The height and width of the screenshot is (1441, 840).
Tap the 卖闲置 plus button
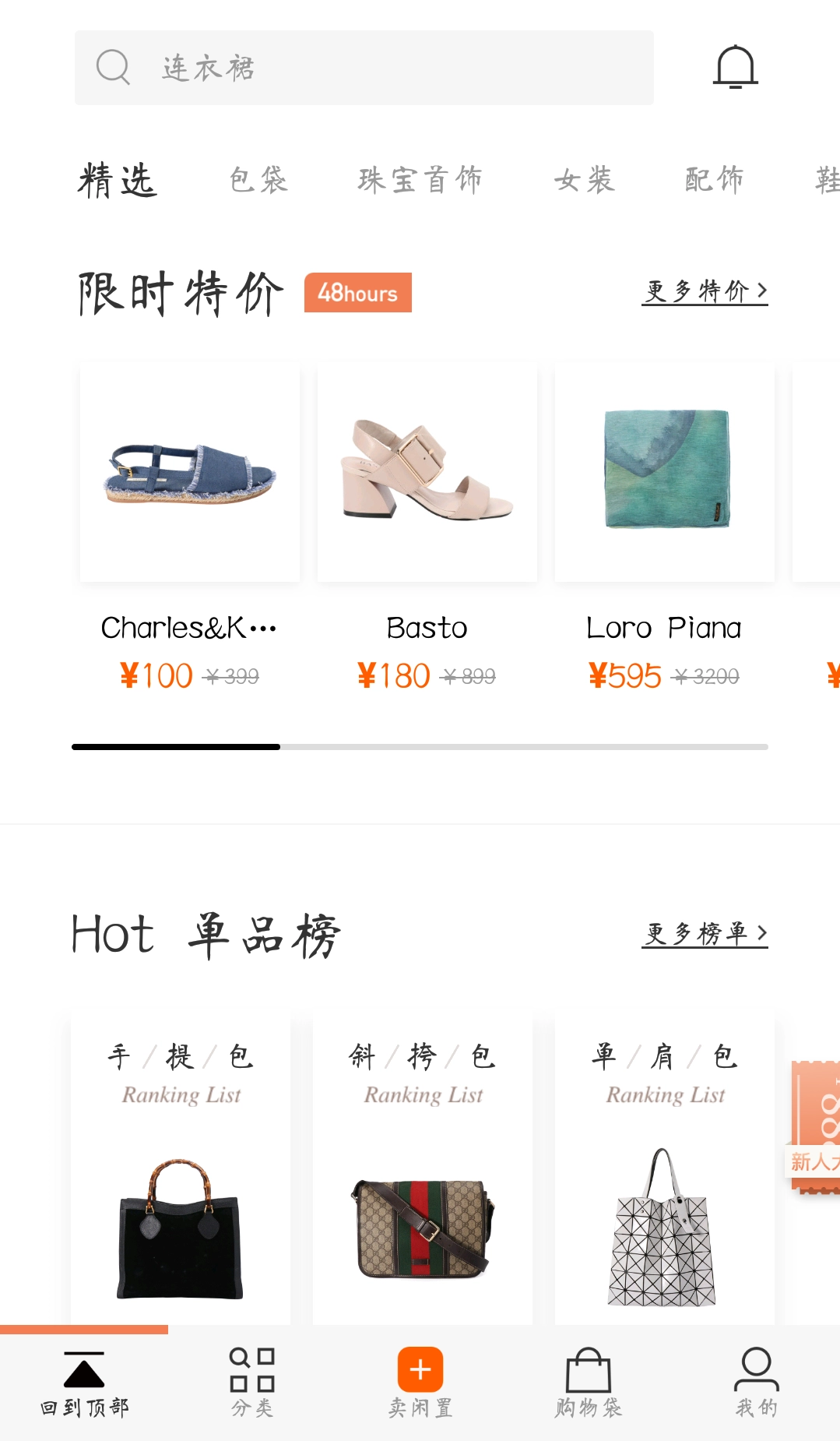tap(420, 1371)
